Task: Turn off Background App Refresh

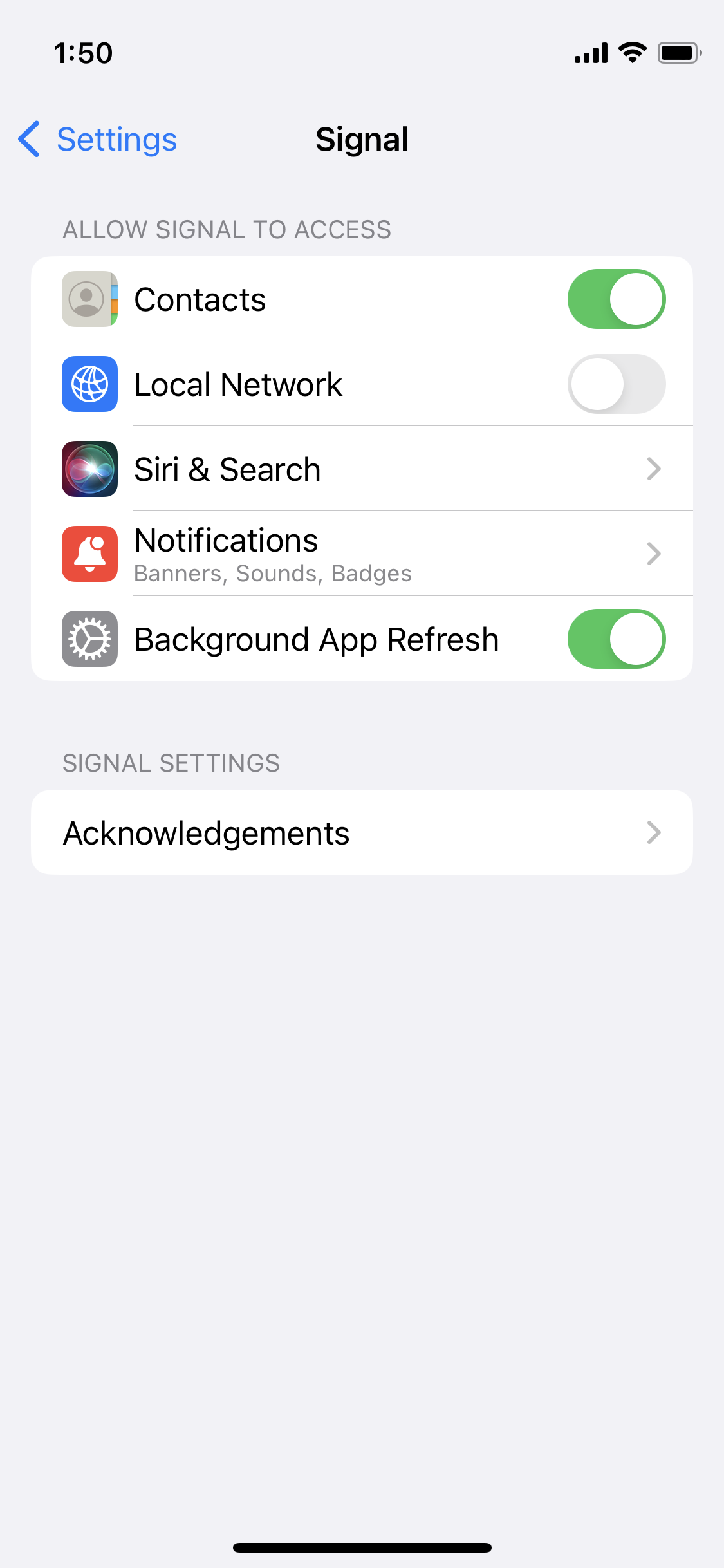Action: [616, 639]
